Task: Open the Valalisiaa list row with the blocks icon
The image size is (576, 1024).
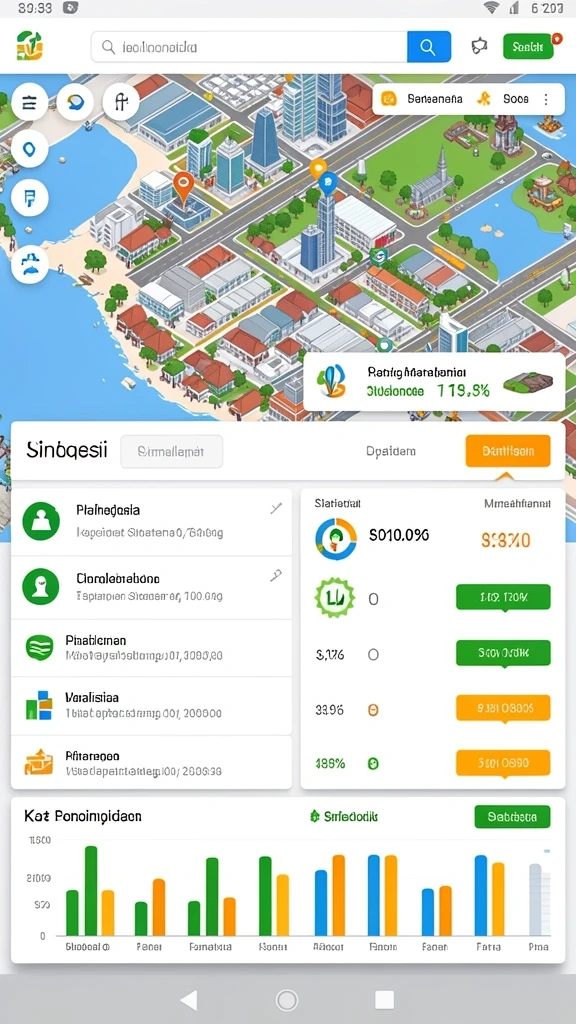Action: [x=152, y=705]
